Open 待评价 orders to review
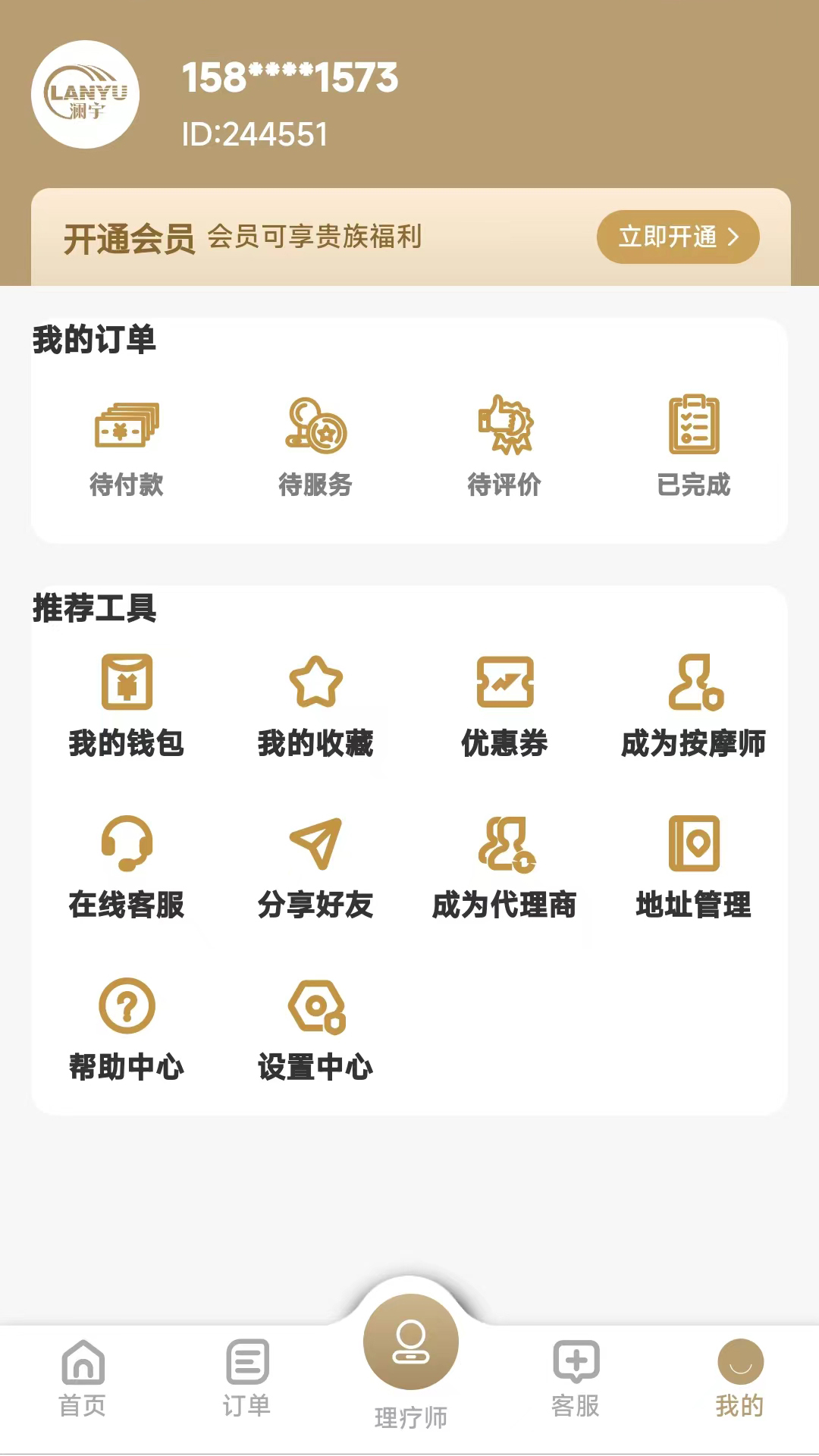Viewport: 819px width, 1456px height. (504, 445)
